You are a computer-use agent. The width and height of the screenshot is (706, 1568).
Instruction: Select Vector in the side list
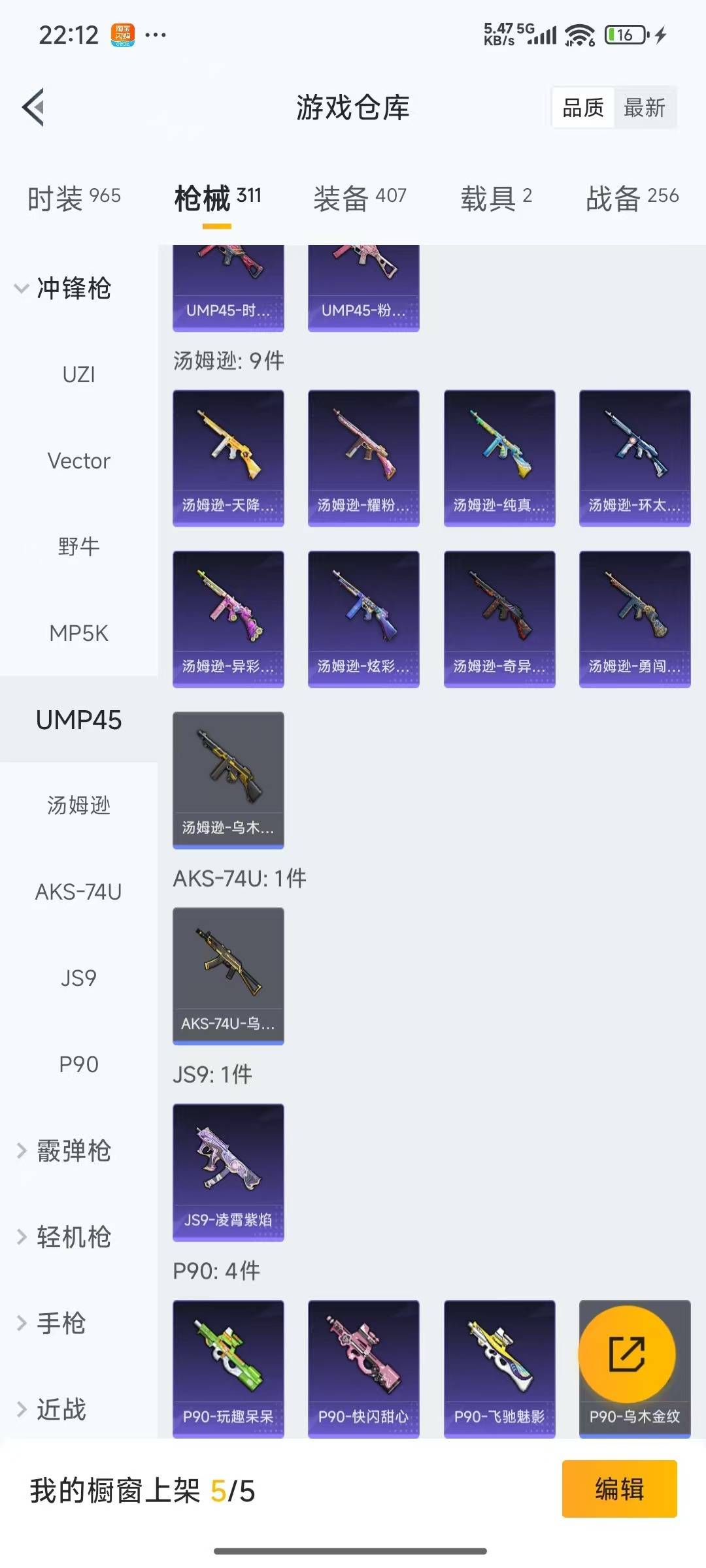[78, 461]
